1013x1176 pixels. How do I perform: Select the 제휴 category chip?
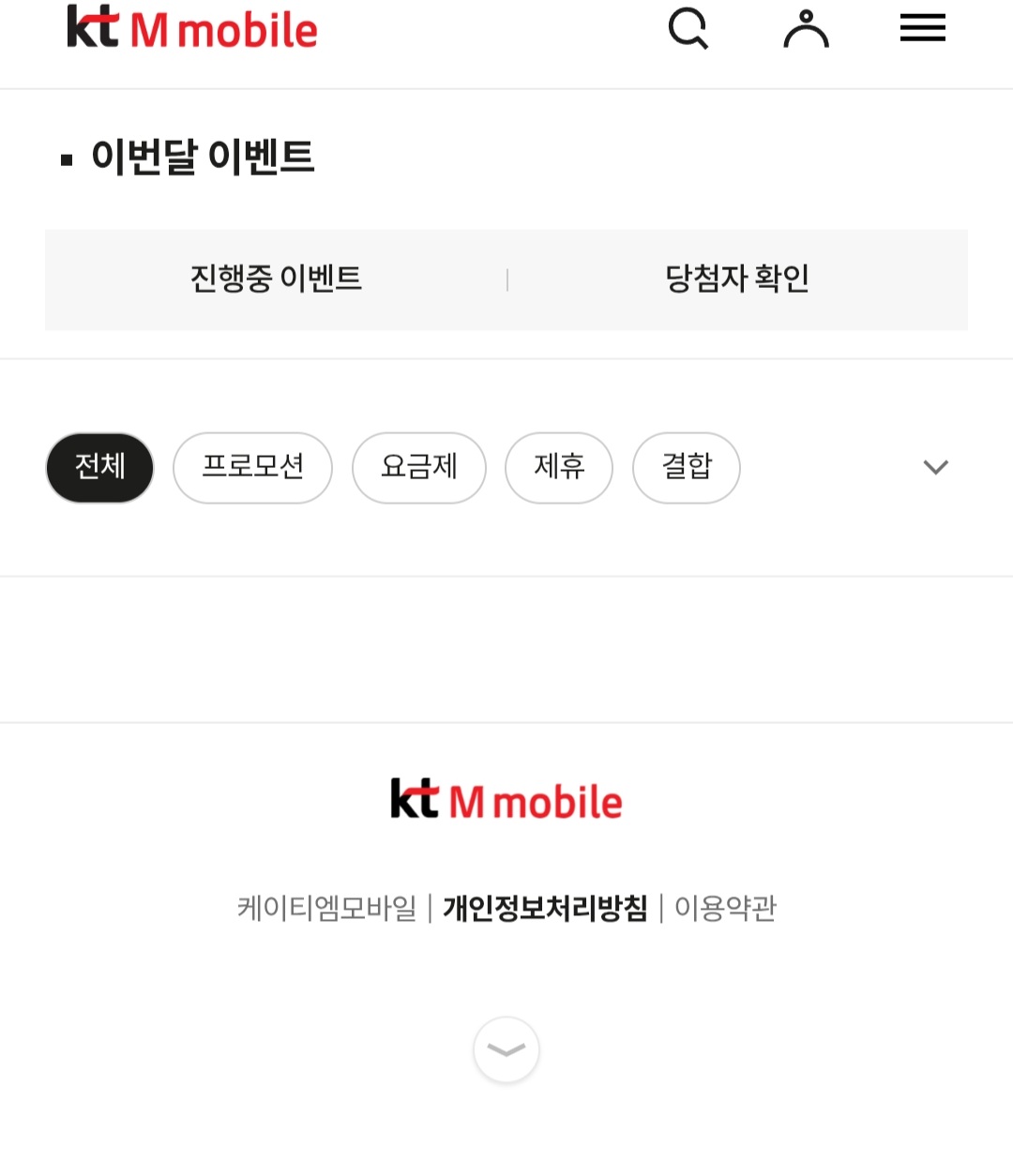tap(559, 467)
